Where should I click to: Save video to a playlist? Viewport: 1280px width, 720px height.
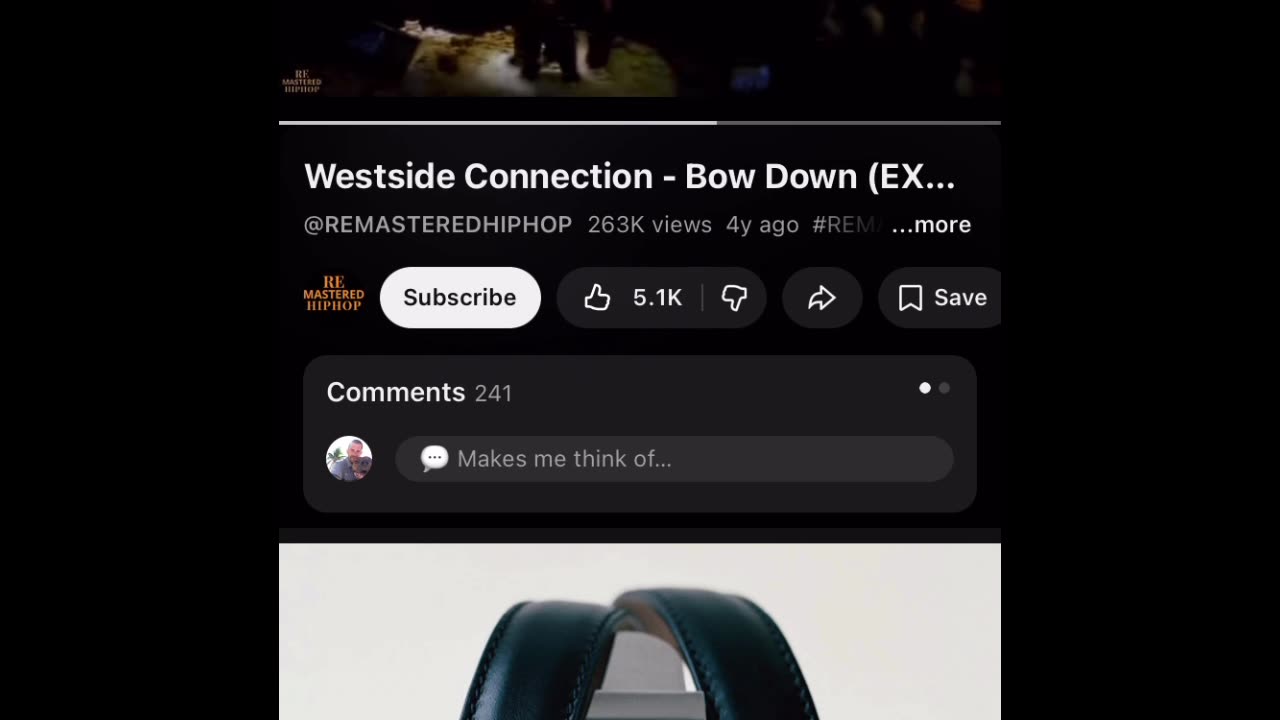[941, 297]
